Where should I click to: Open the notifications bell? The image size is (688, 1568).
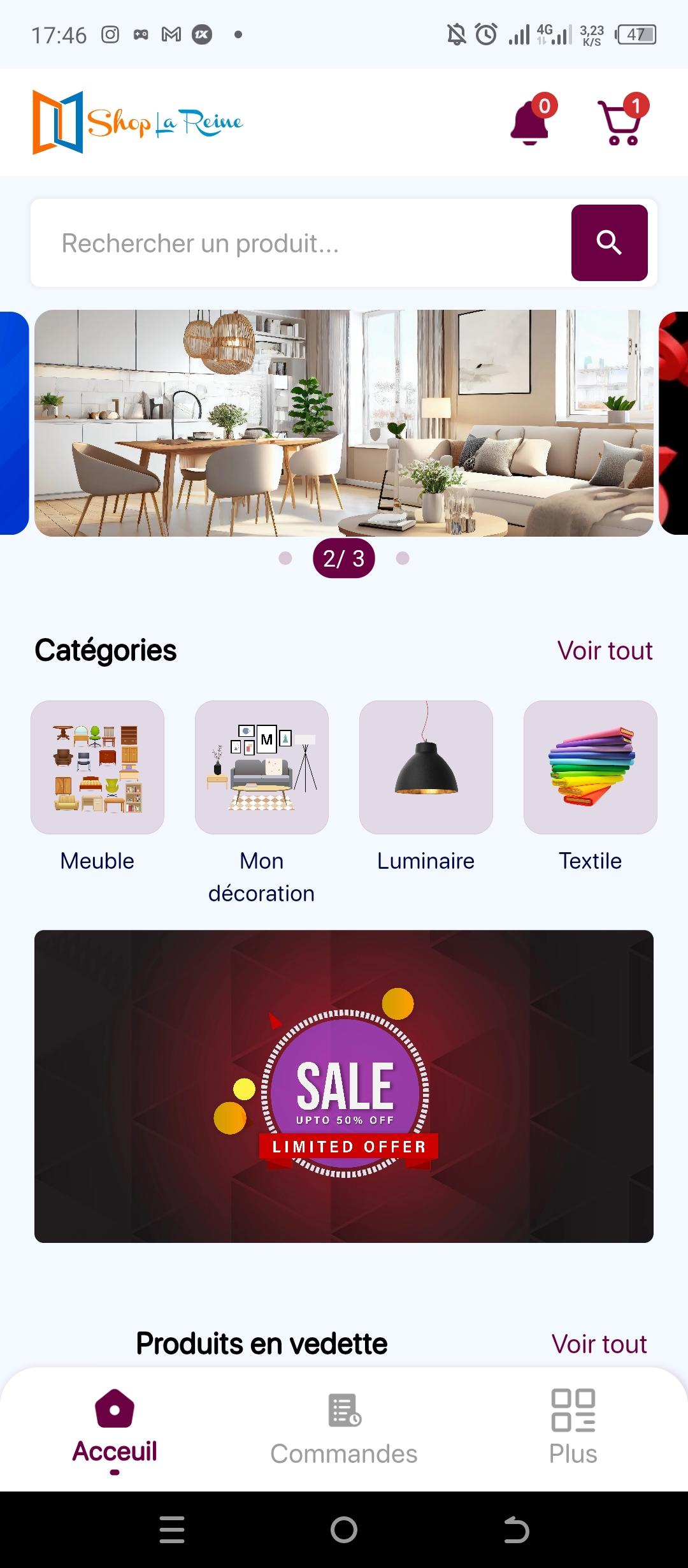point(531,122)
